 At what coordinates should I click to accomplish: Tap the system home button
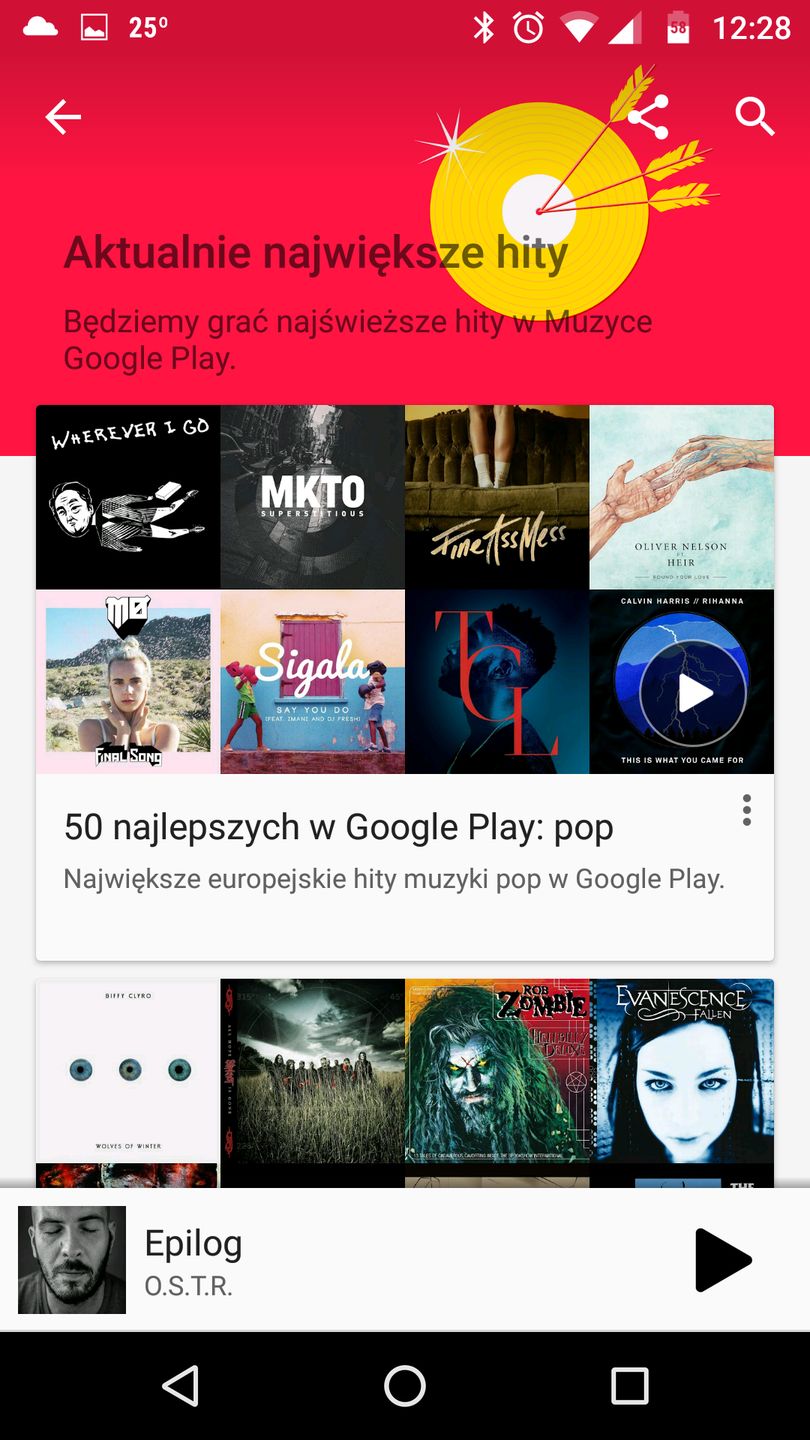pyautogui.click(x=405, y=1387)
